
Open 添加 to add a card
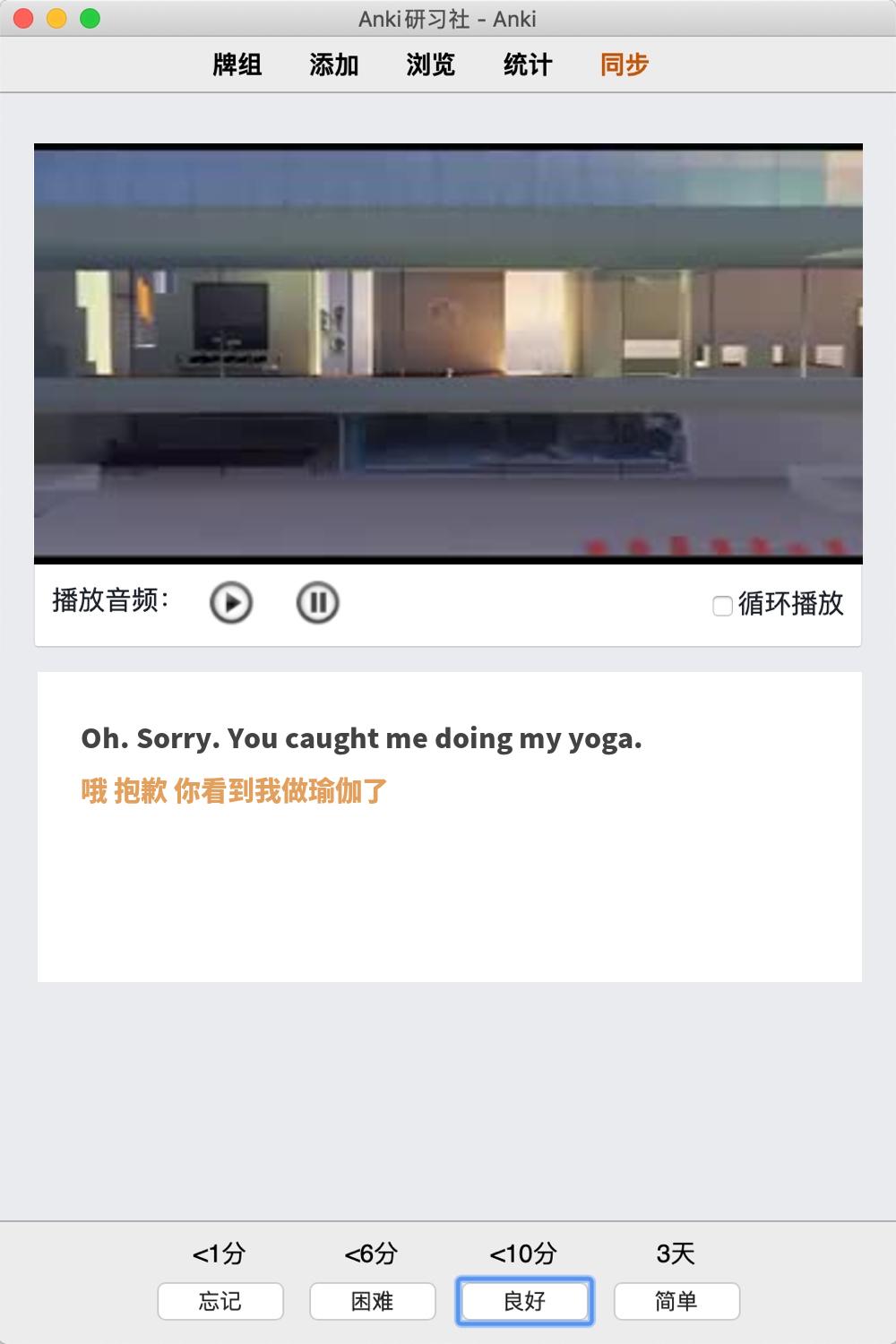(x=334, y=65)
